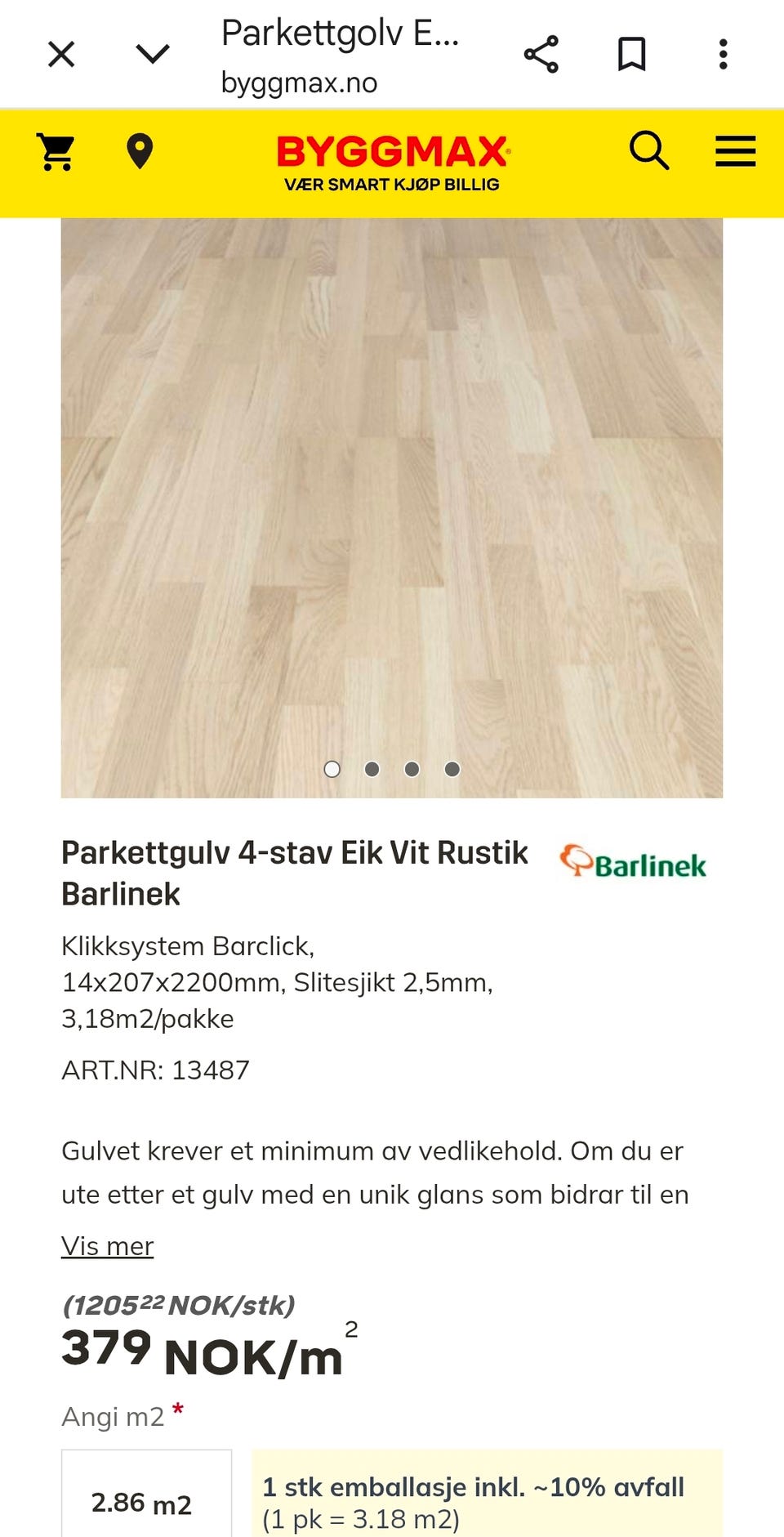This screenshot has width=784, height=1537.
Task: Open the browser three-dot options menu
Action: (x=722, y=53)
